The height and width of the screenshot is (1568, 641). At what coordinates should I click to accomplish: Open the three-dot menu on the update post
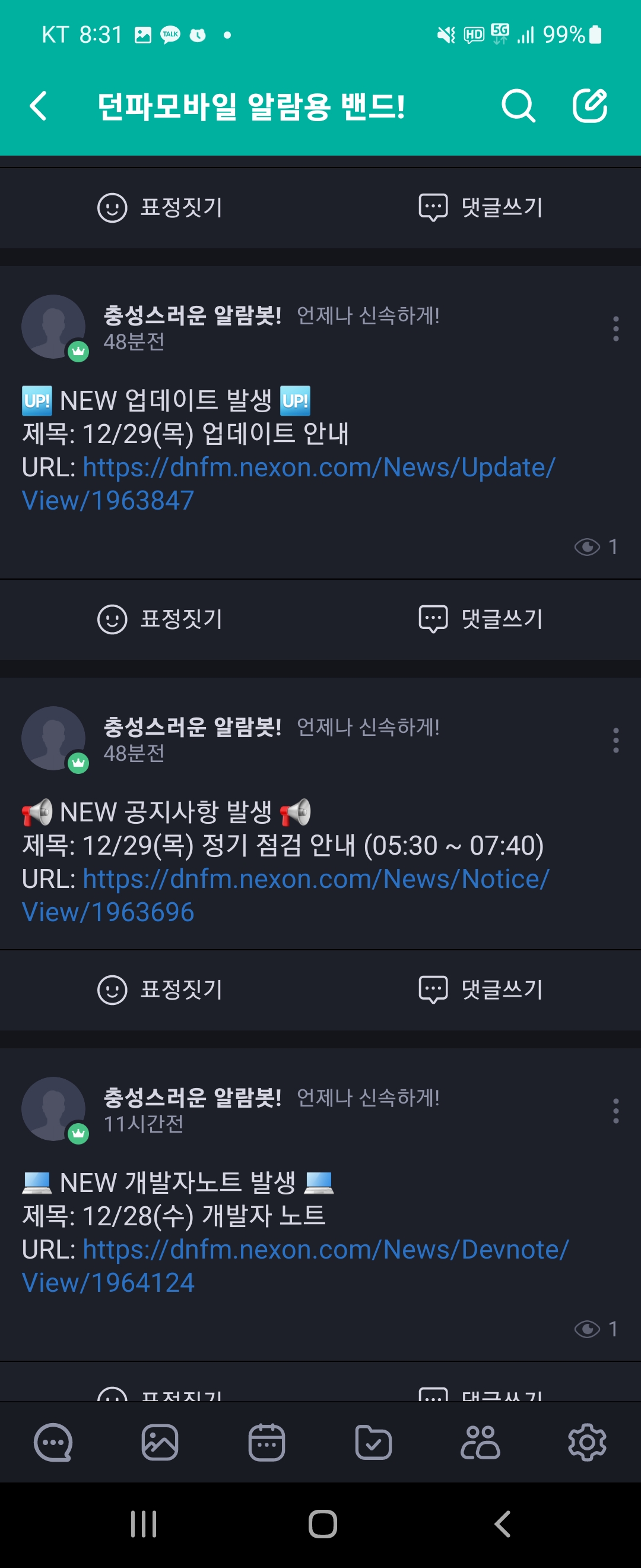click(616, 328)
